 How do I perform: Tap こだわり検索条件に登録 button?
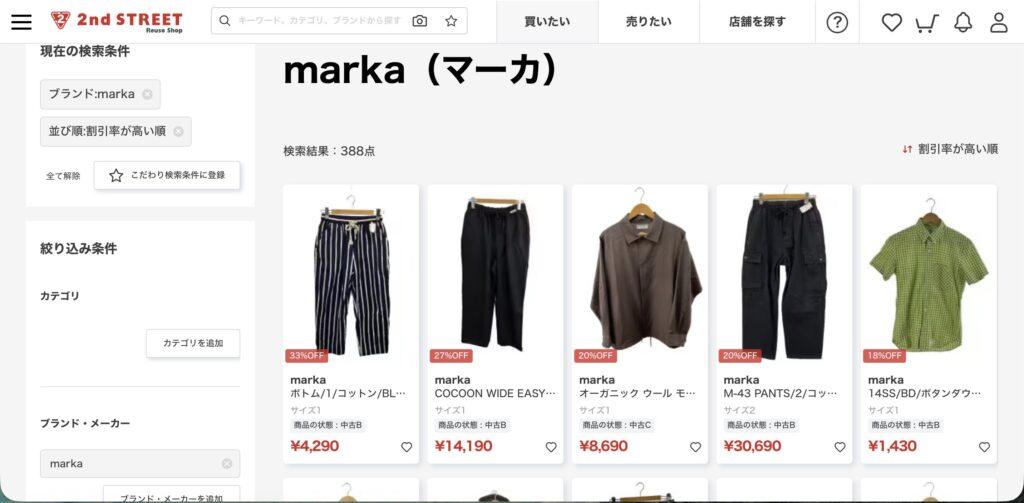coord(167,175)
